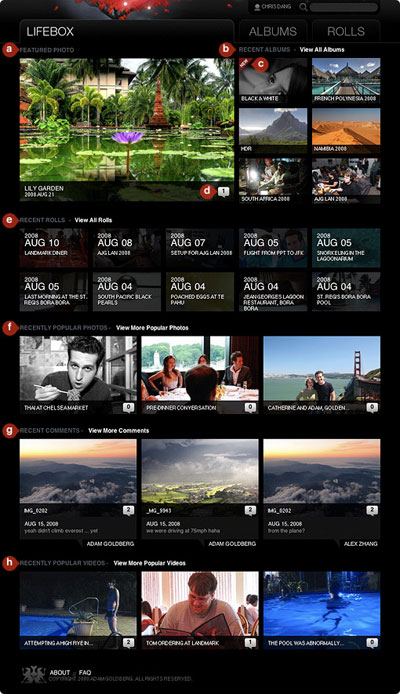Screen dimensions: 400x694
Task: Tap the search field at the top
Action: coord(343,7)
